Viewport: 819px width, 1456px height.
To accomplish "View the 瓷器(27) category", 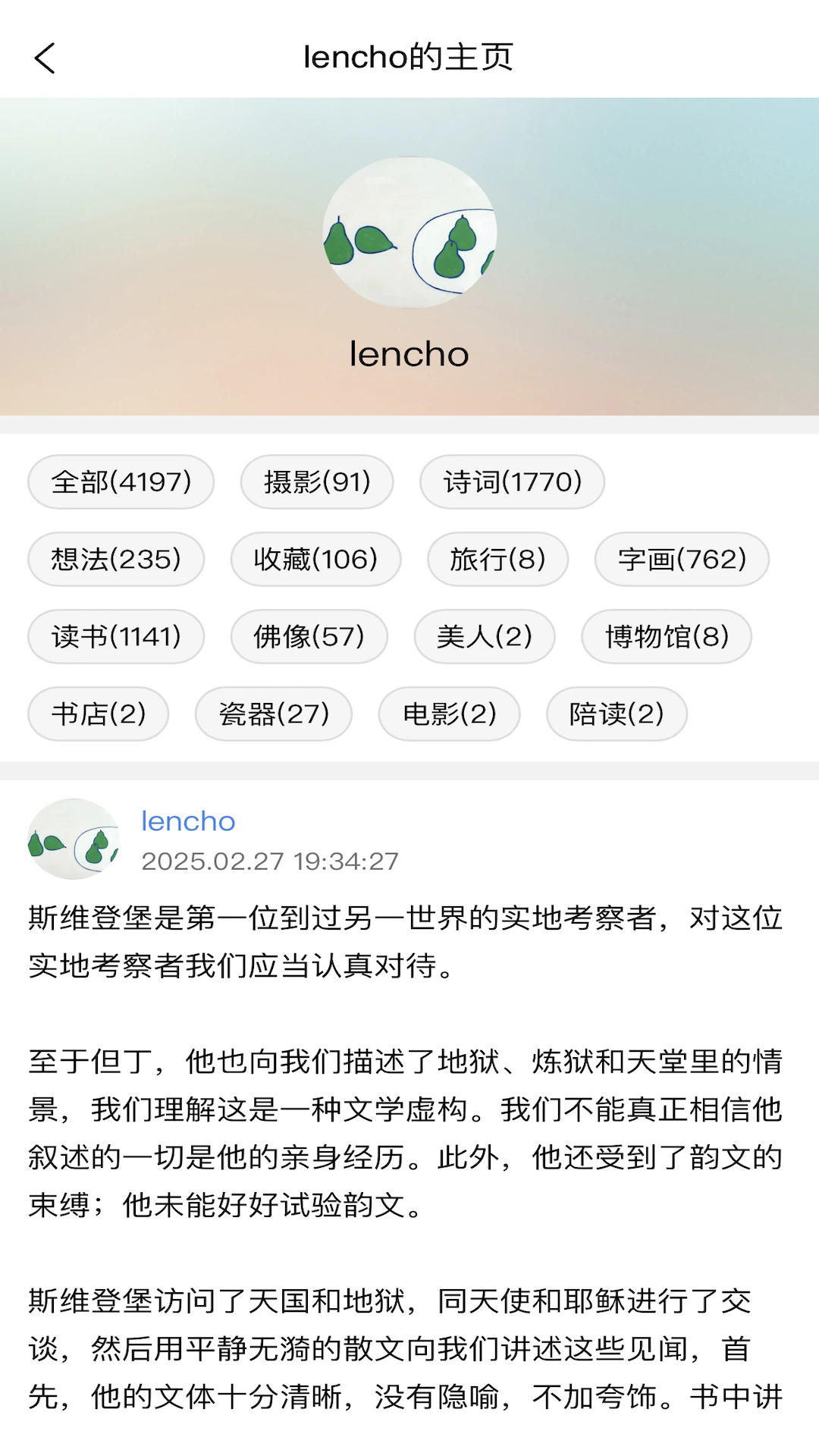I will 274,714.
